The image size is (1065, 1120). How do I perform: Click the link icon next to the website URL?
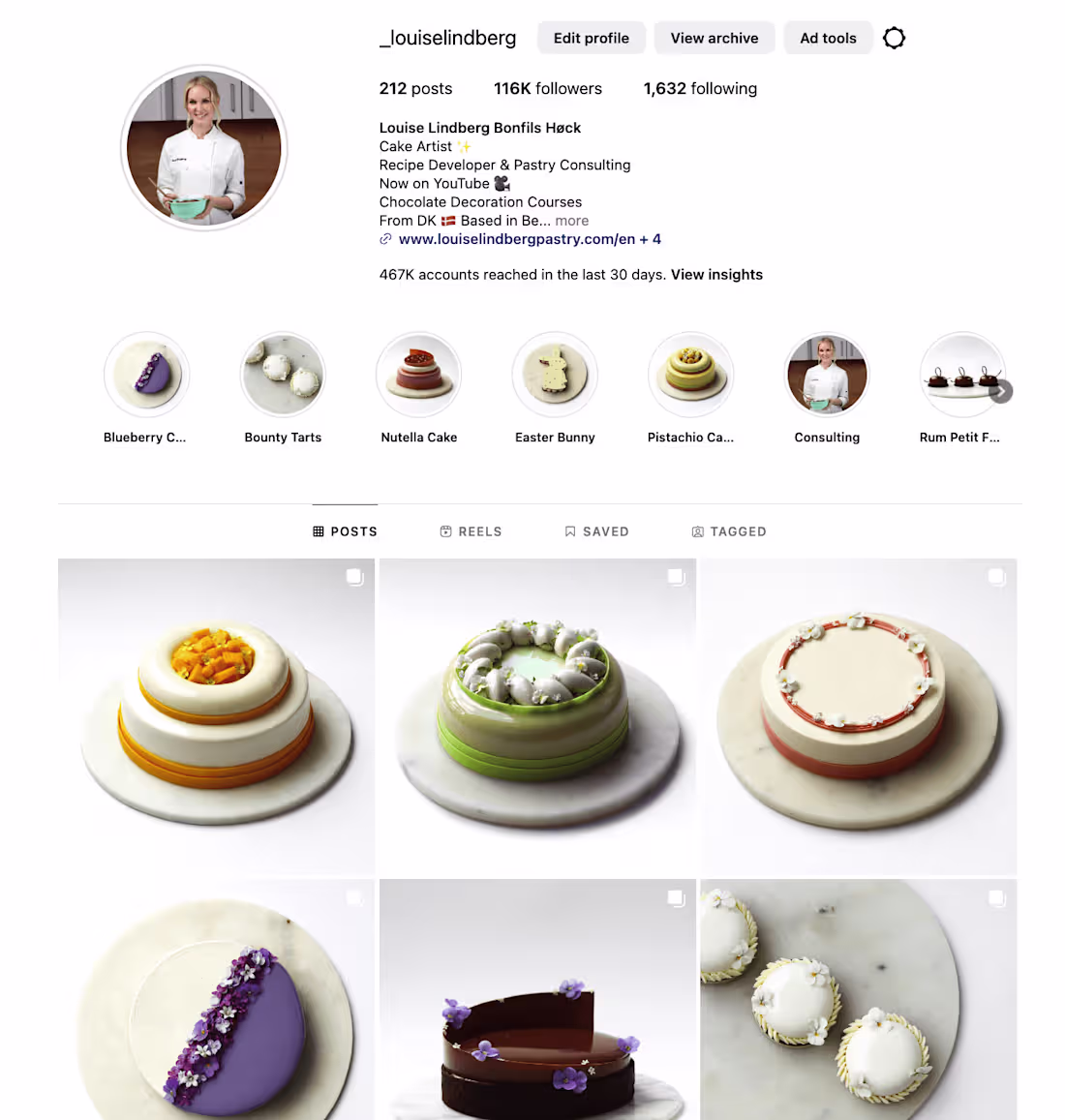[385, 238]
